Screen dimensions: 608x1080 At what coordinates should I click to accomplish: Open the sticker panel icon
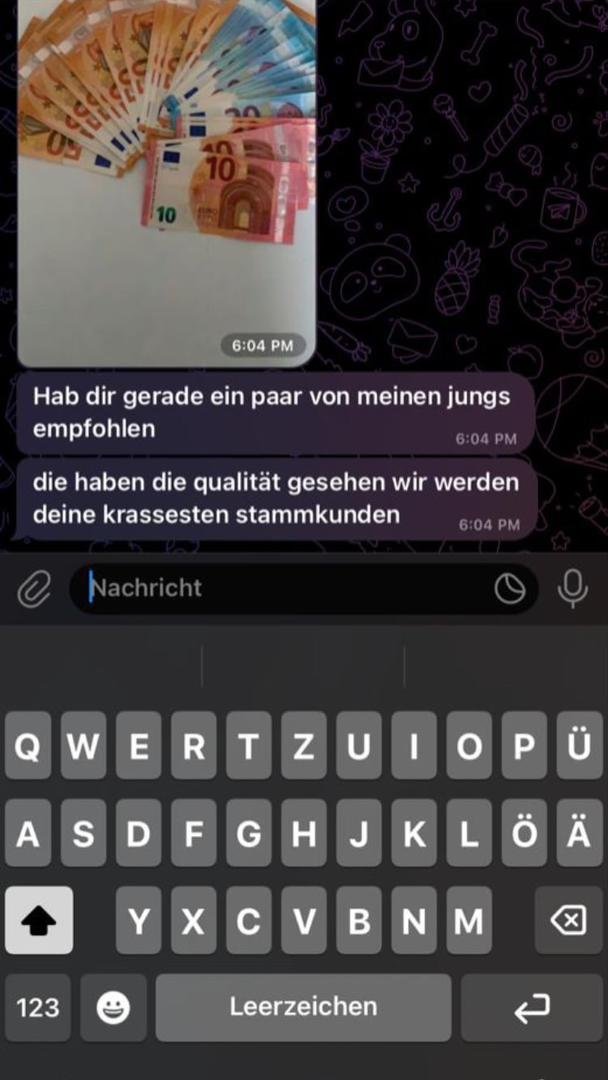[510, 589]
